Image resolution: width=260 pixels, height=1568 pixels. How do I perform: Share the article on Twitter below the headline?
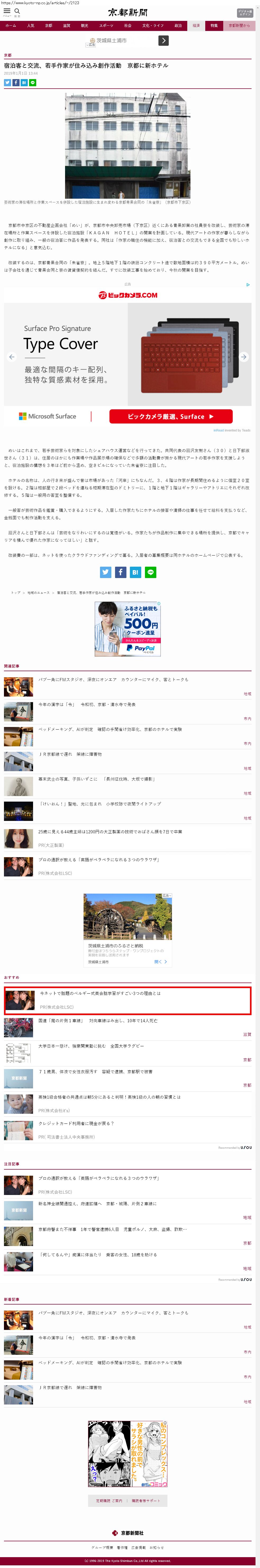7,82
